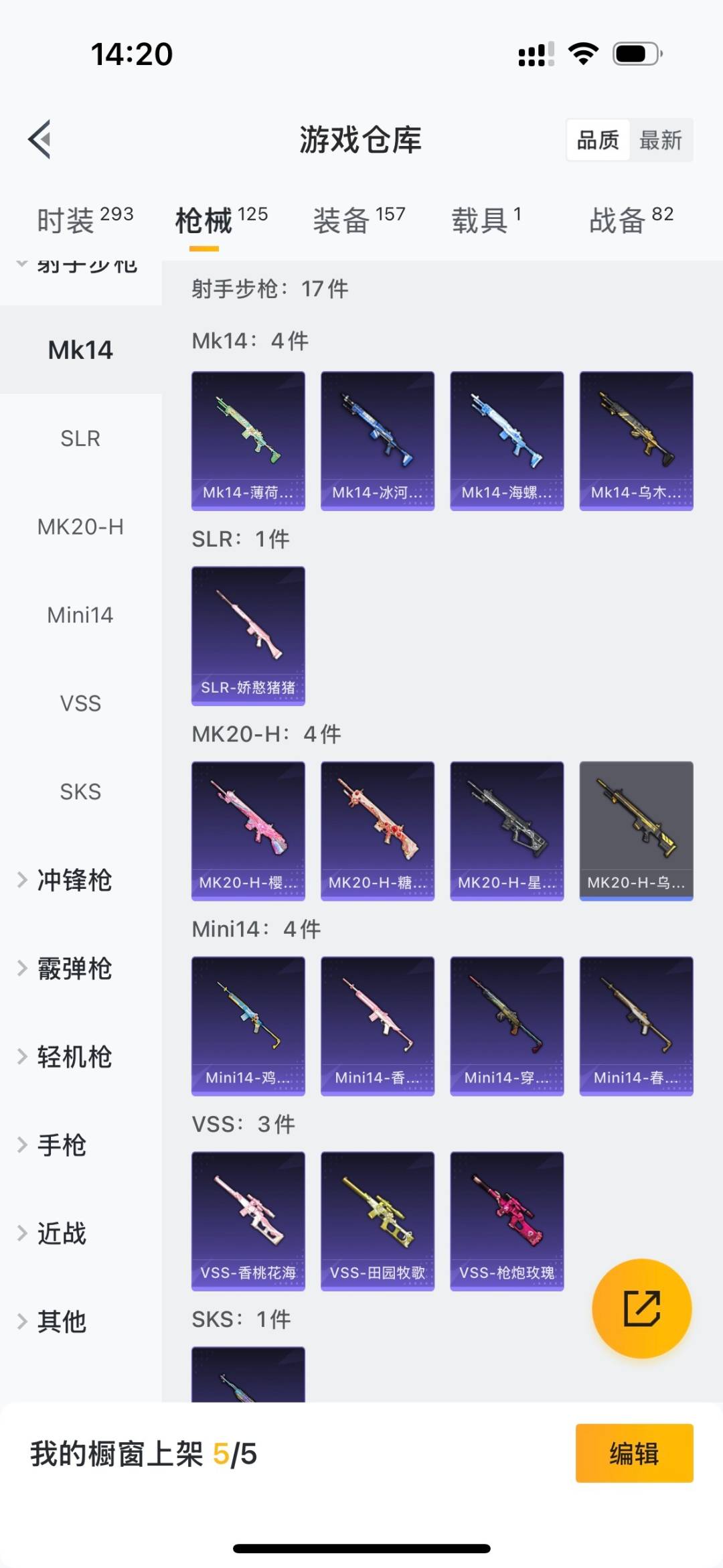Image resolution: width=723 pixels, height=1568 pixels.
Task: Open the Mini14-鸡 skin card
Action: (248, 1025)
